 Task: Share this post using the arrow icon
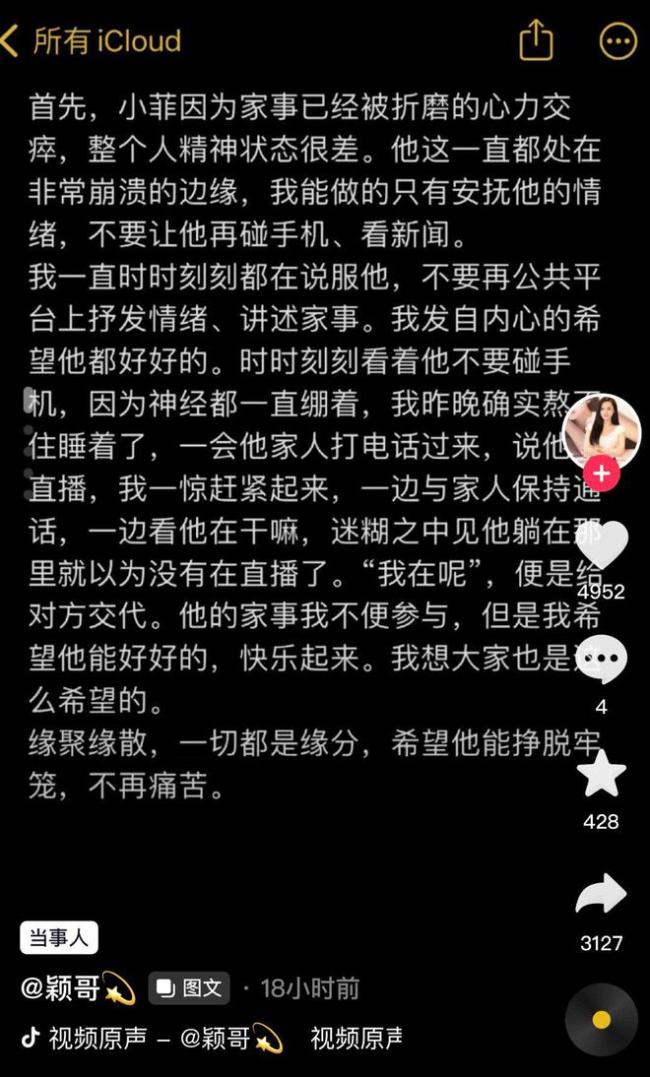pyautogui.click(x=601, y=895)
